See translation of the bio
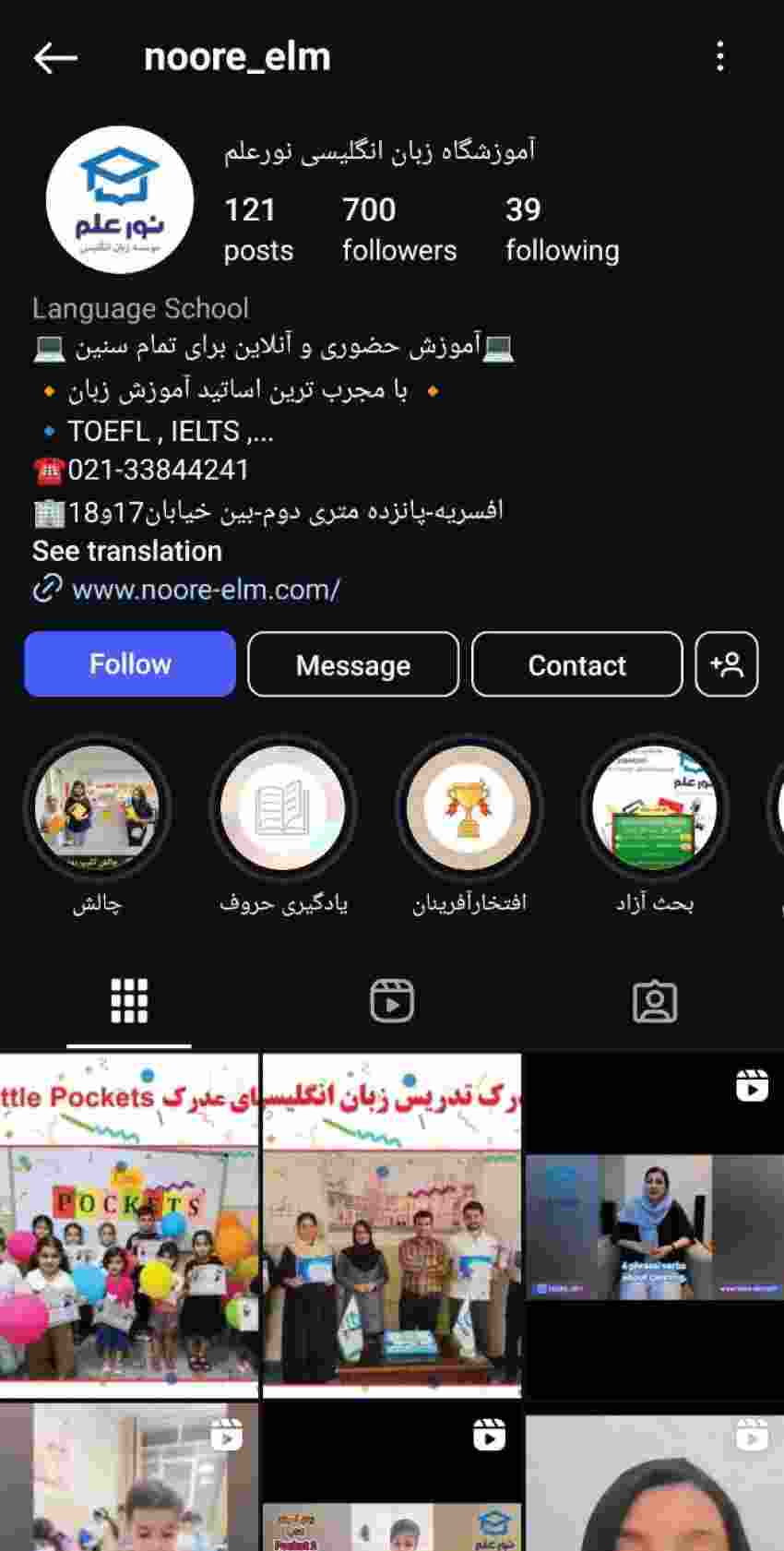The width and height of the screenshot is (784, 1551). [x=127, y=551]
